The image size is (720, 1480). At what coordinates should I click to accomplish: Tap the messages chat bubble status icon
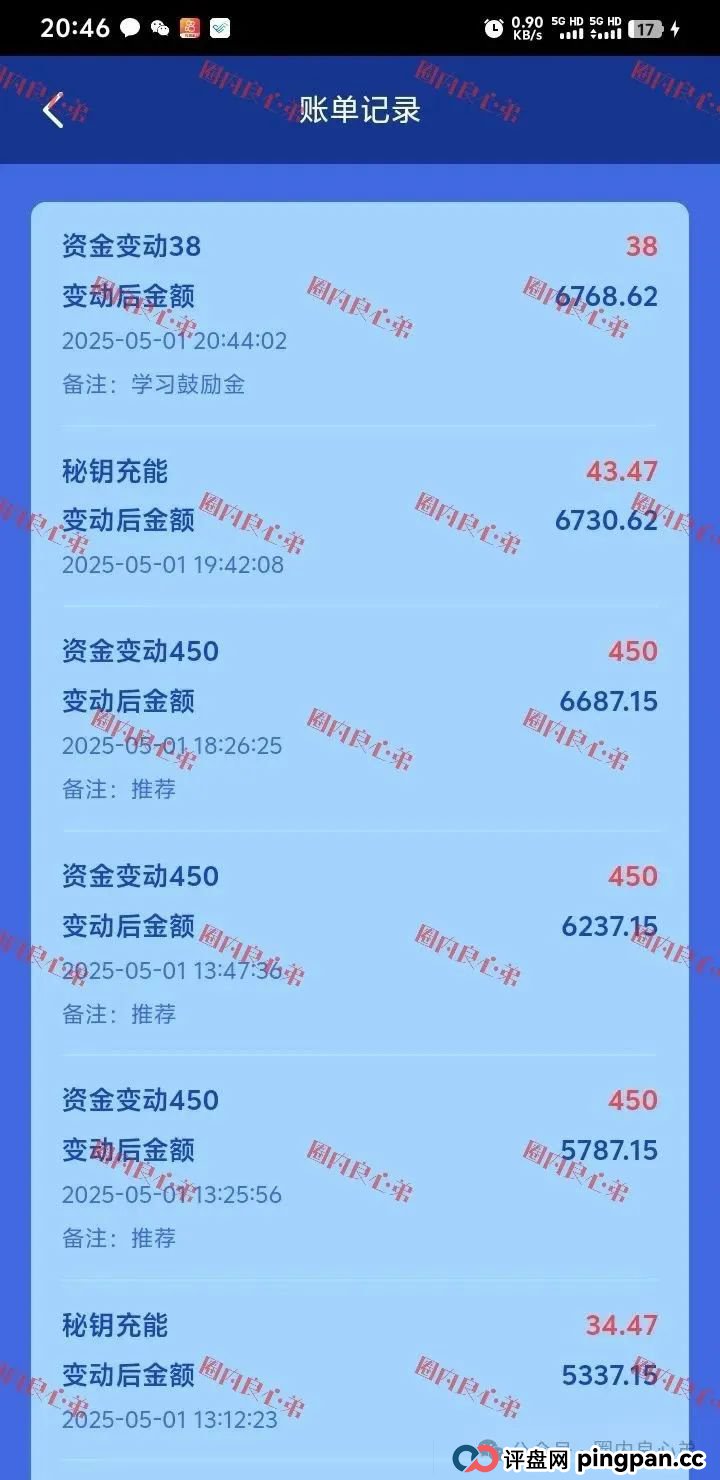click(x=130, y=28)
